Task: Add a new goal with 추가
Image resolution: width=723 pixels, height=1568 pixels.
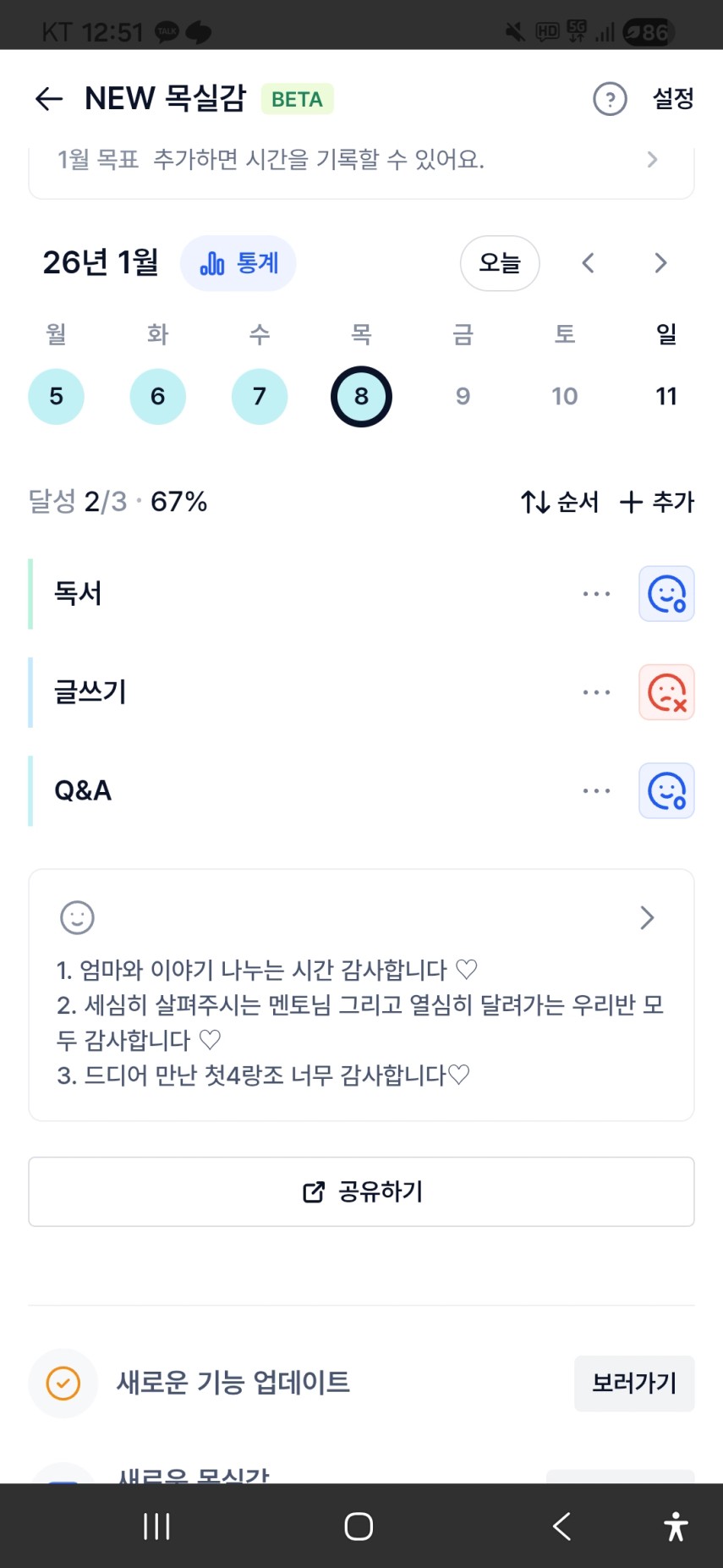Action: click(x=656, y=502)
